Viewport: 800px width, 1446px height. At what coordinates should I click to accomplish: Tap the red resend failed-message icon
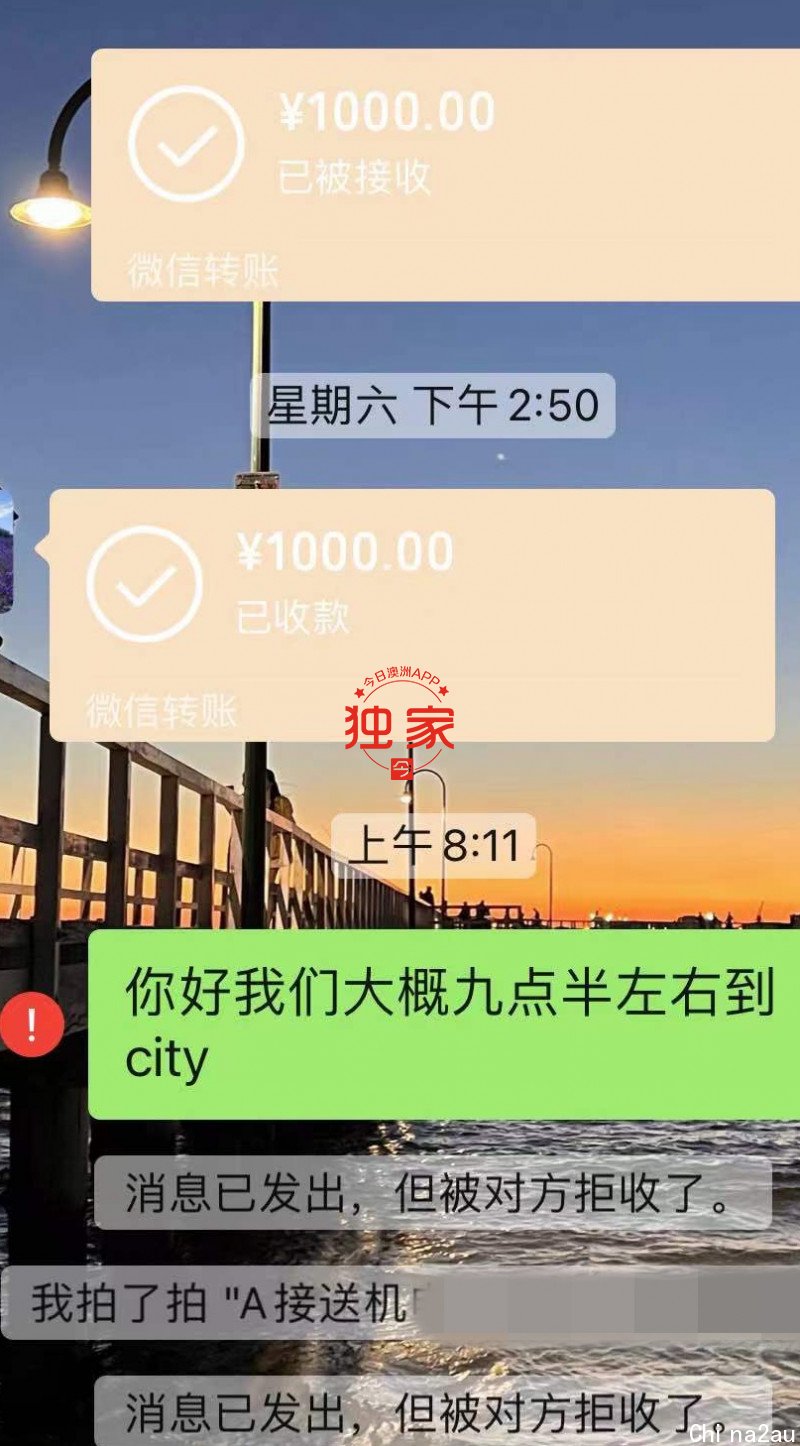[x=32, y=1025]
